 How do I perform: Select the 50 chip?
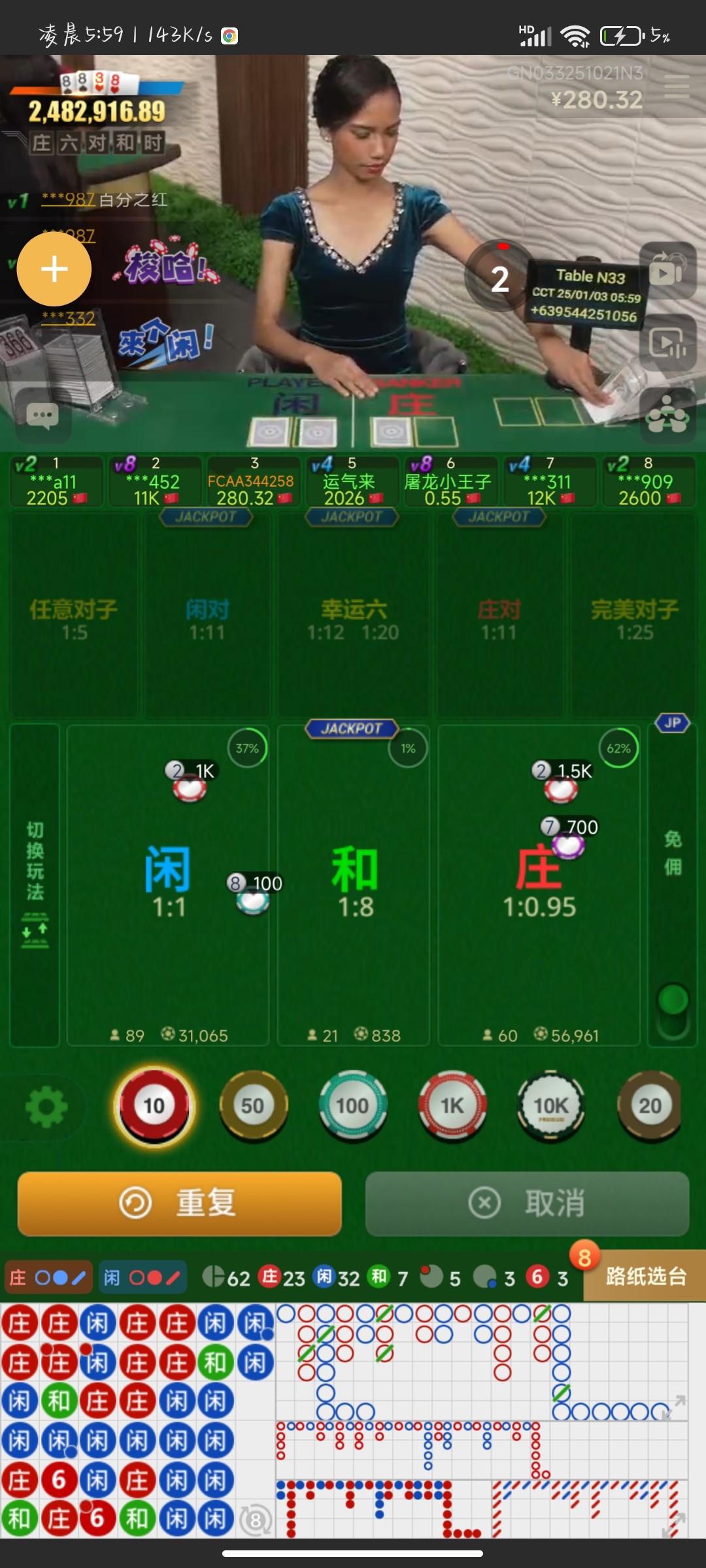click(x=253, y=1105)
